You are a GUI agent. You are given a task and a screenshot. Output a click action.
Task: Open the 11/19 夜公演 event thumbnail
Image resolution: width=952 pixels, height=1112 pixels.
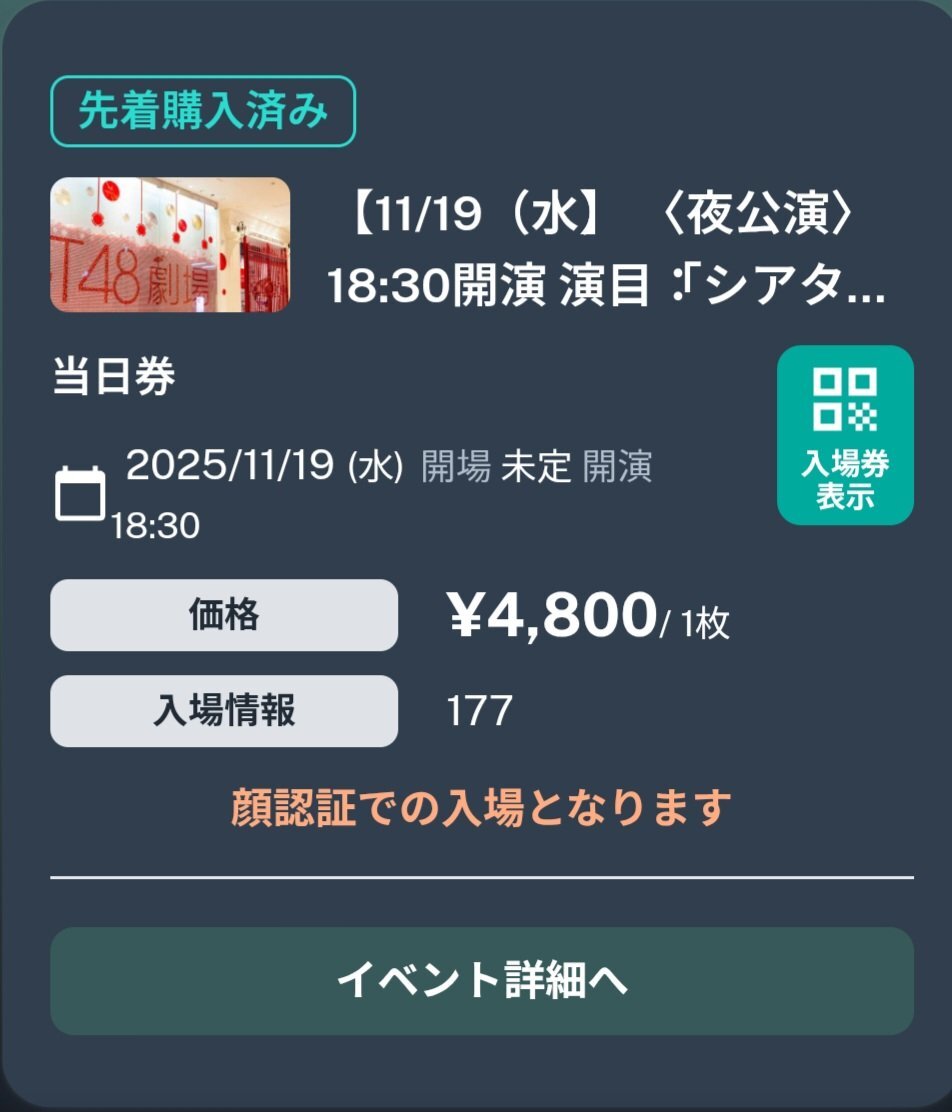click(x=170, y=245)
